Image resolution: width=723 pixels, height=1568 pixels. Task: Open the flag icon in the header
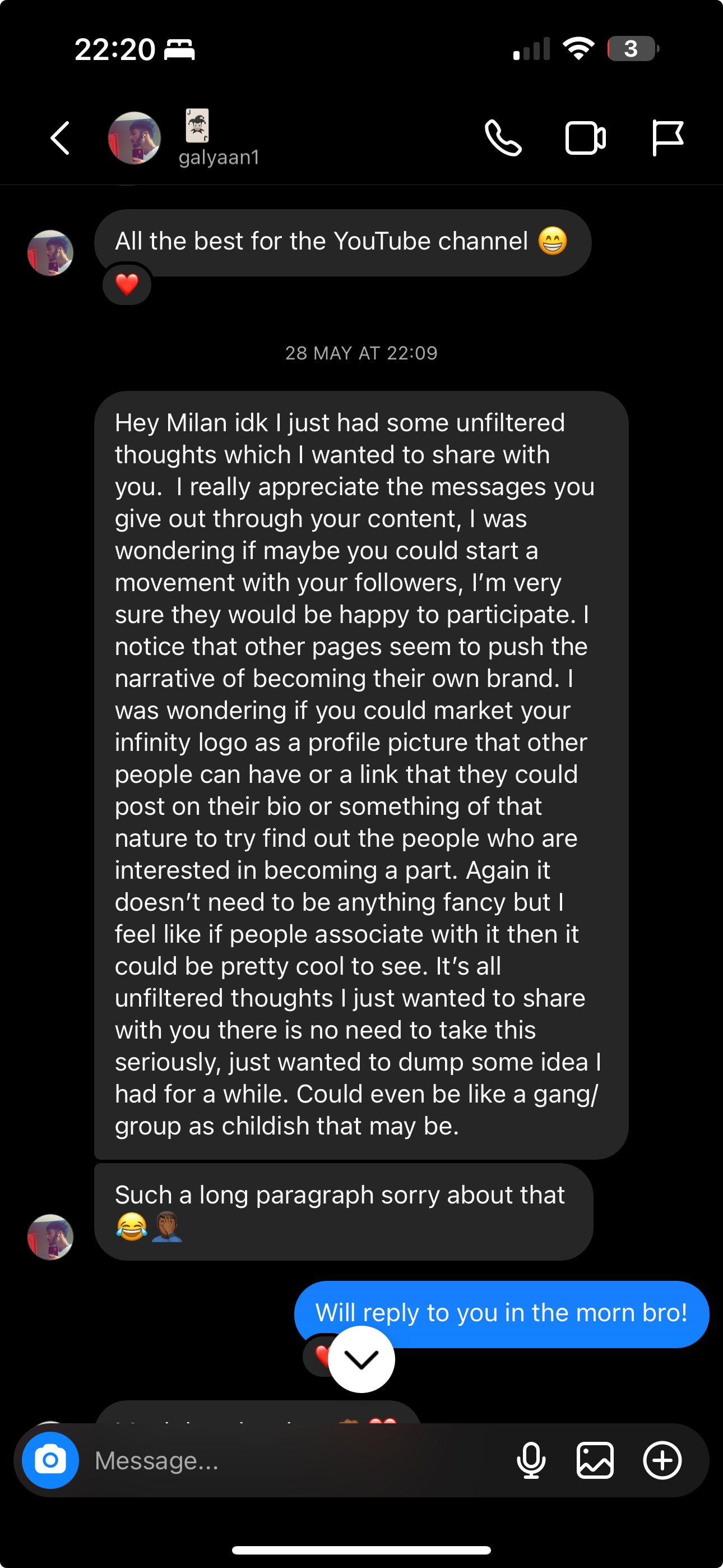(x=667, y=138)
